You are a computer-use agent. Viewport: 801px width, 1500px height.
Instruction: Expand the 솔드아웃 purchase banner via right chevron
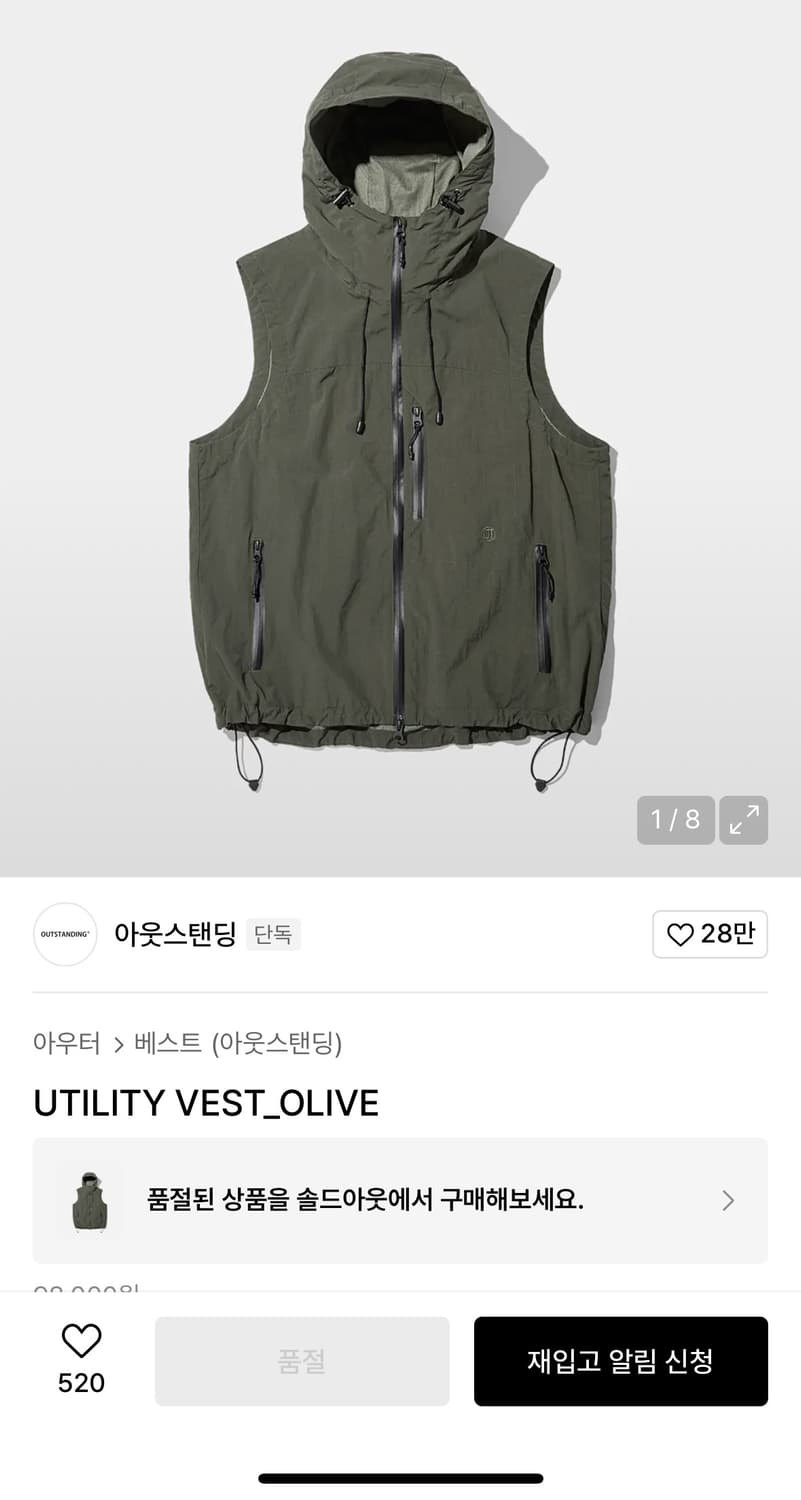727,1201
